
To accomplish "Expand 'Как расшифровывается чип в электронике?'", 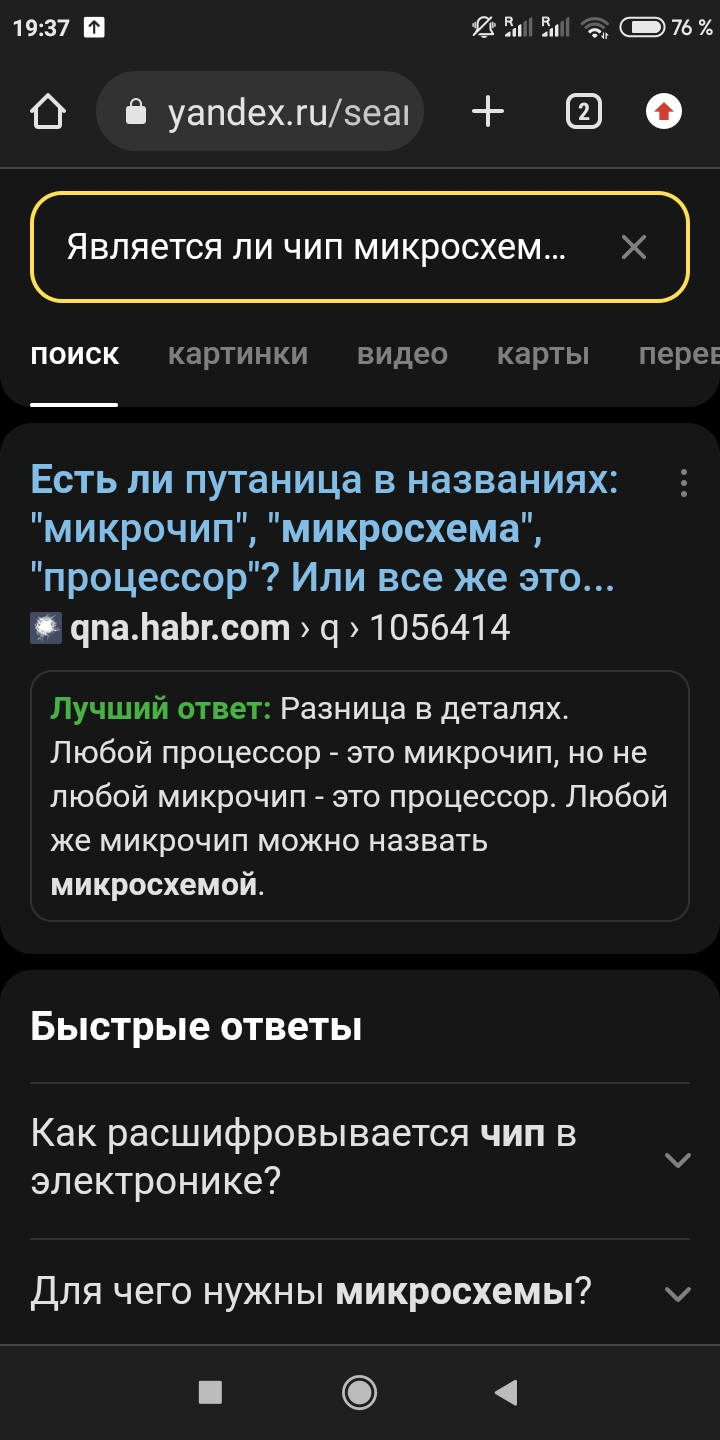I will 360,1160.
